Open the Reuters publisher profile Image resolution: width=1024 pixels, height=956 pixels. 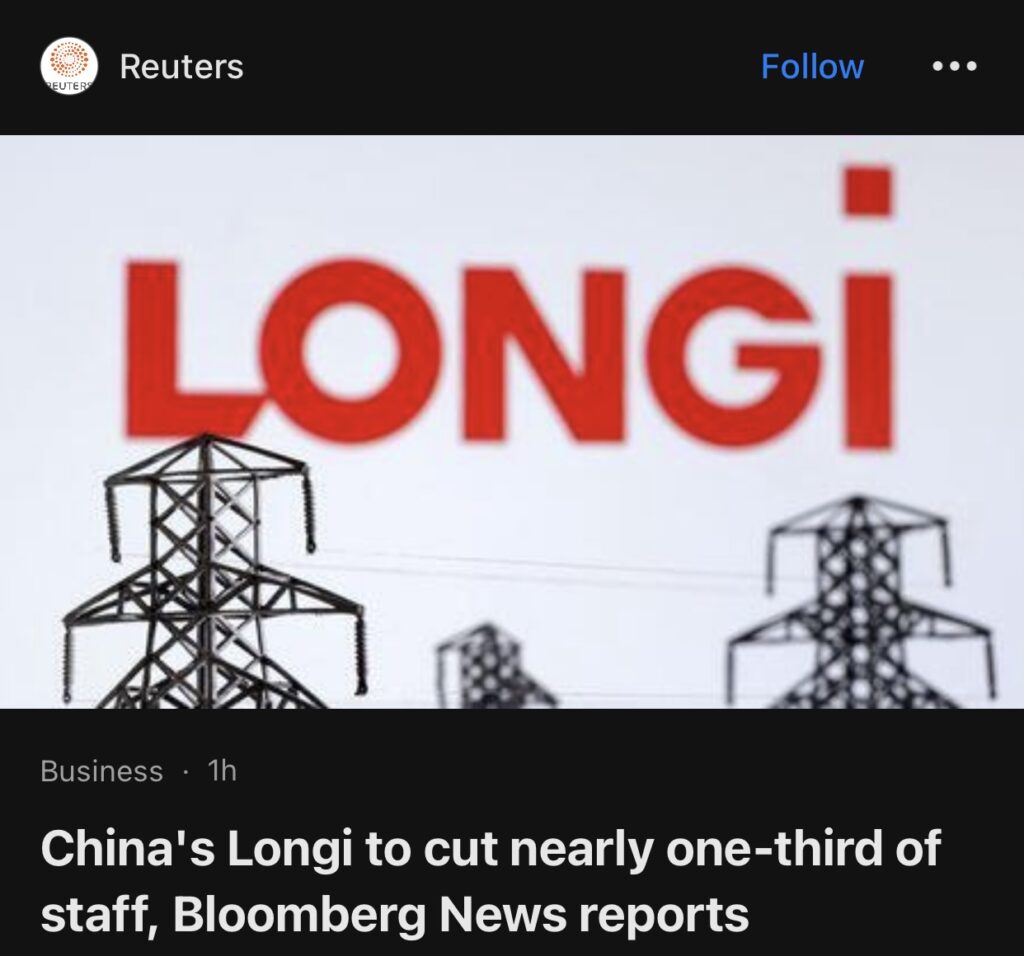[180, 67]
